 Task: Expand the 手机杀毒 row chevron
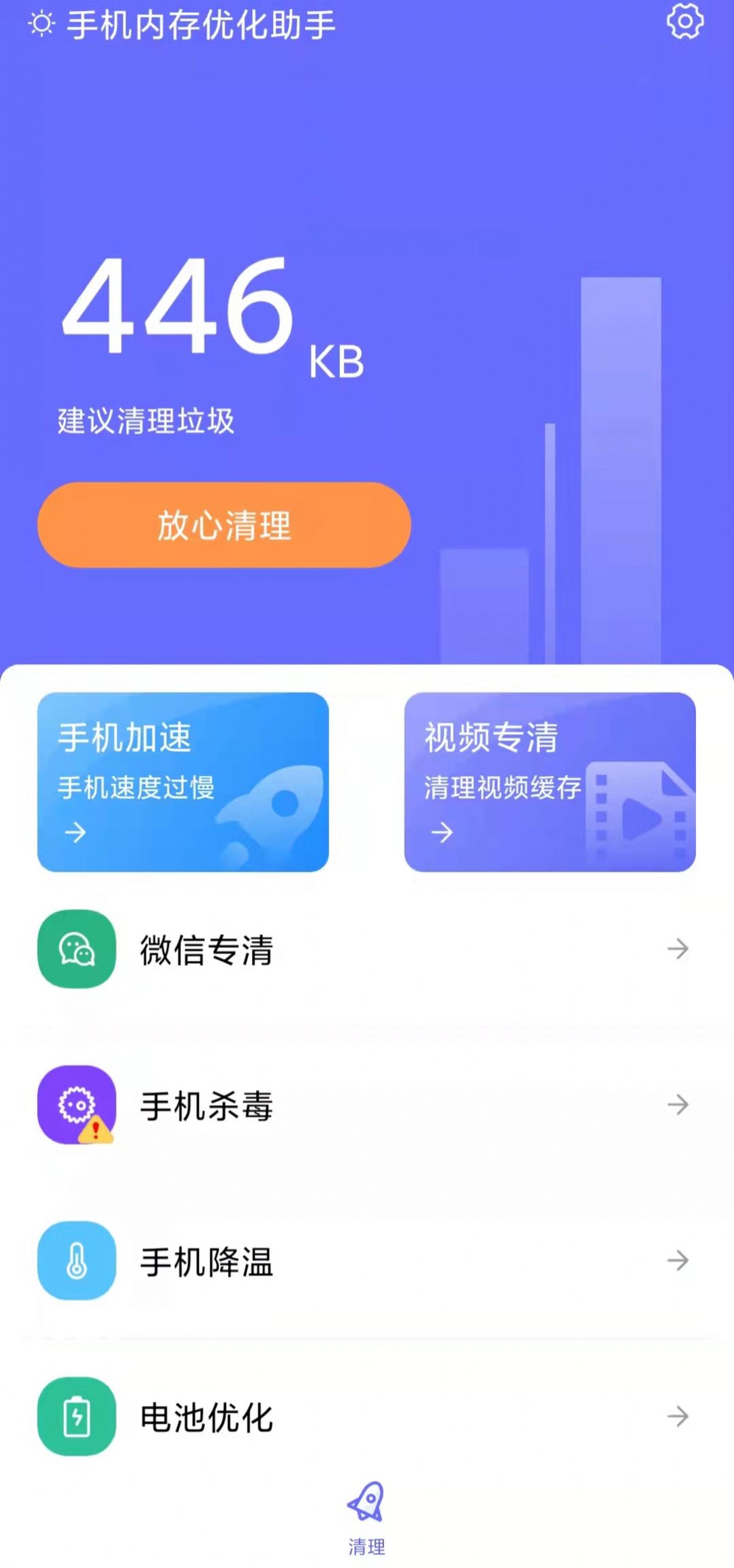[x=679, y=1106]
